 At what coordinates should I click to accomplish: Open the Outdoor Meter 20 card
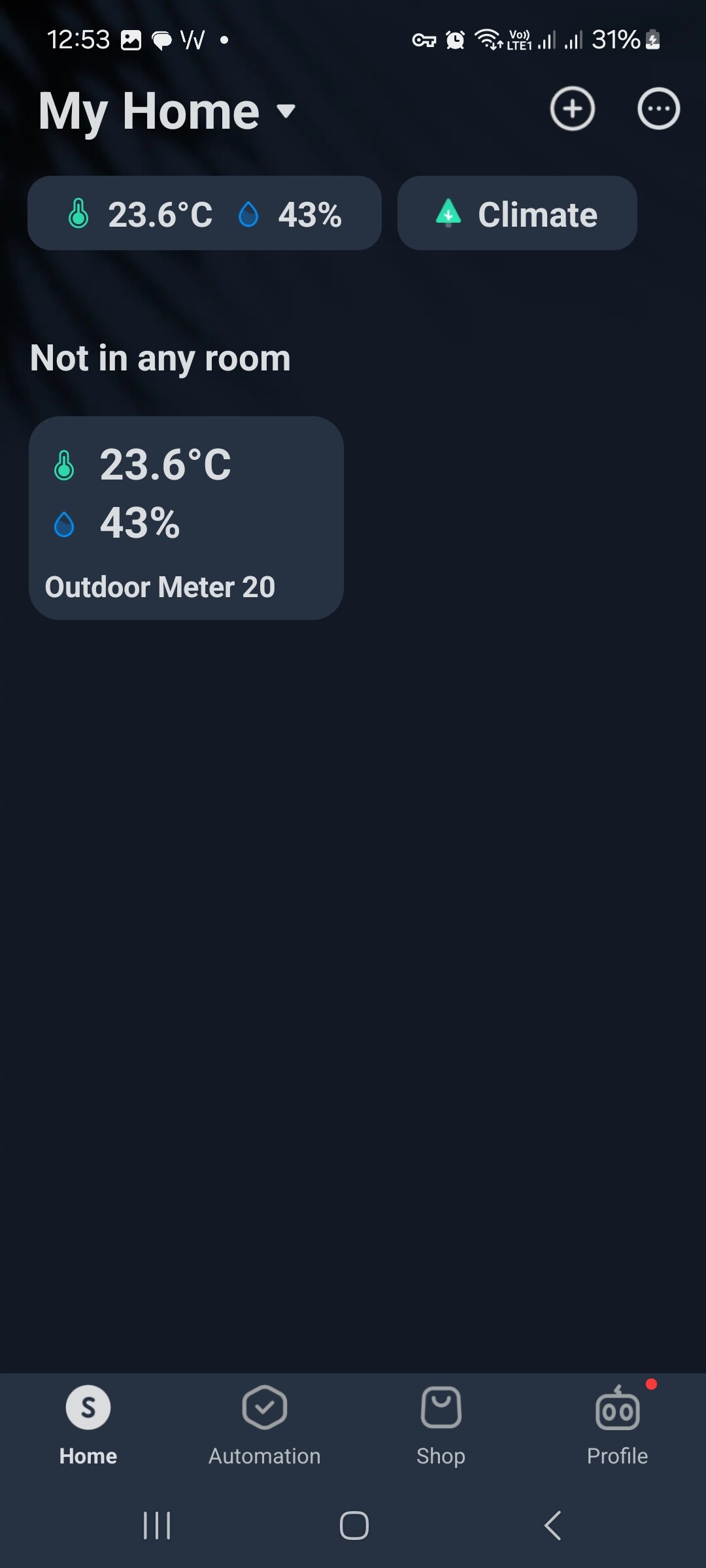point(186,518)
